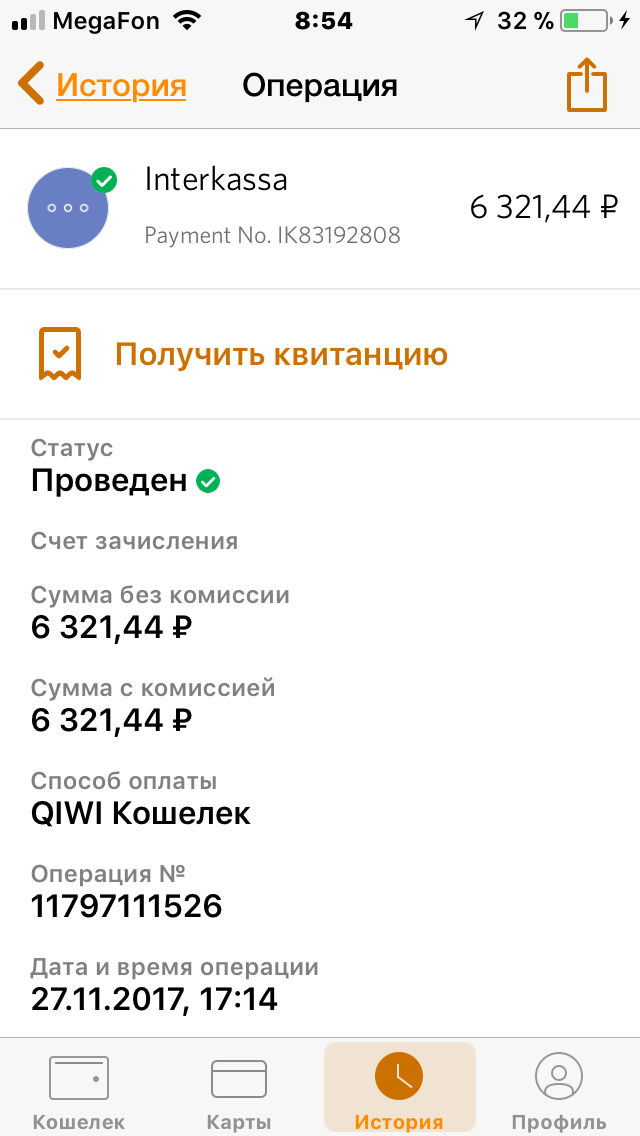Screen dimensions: 640x1136
Task: Switch to the Кошелек tab
Action: [x=79, y=1088]
